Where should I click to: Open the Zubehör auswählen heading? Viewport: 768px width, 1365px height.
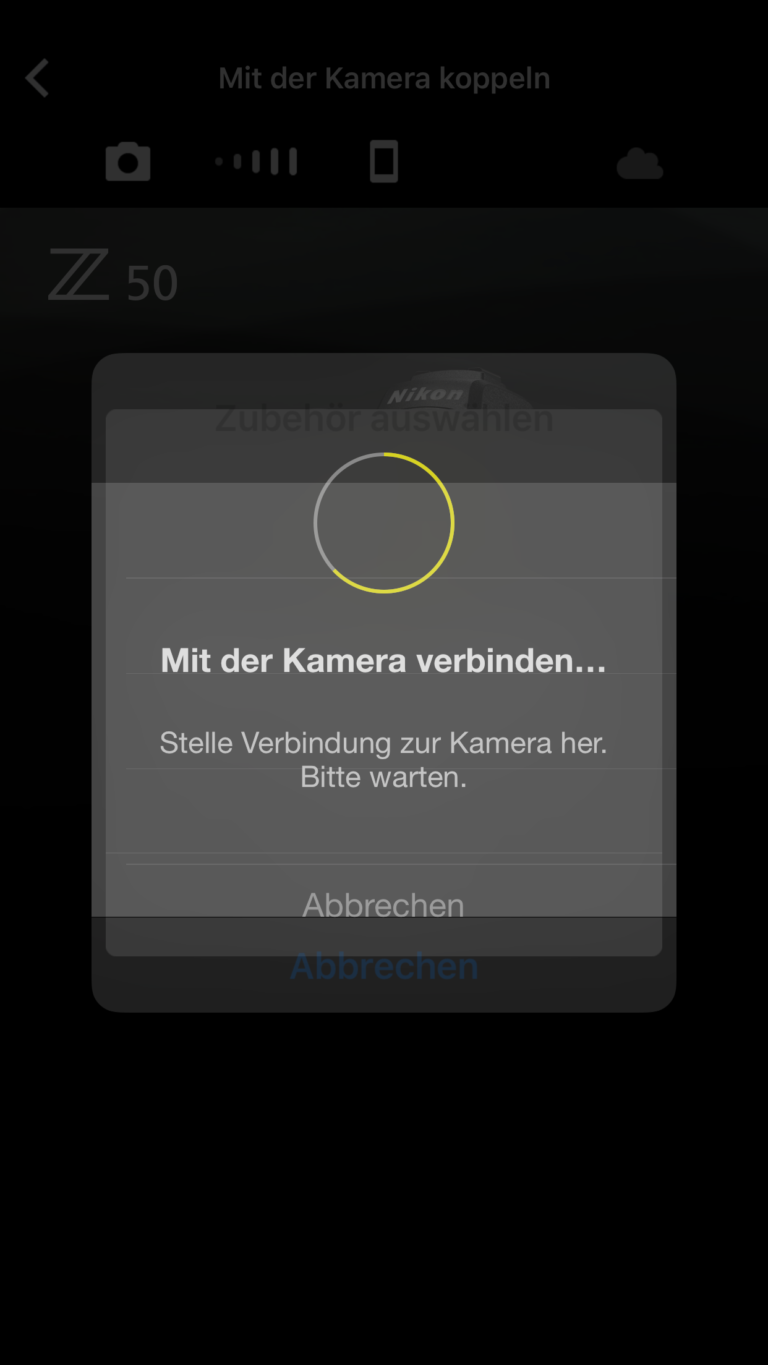coord(384,418)
